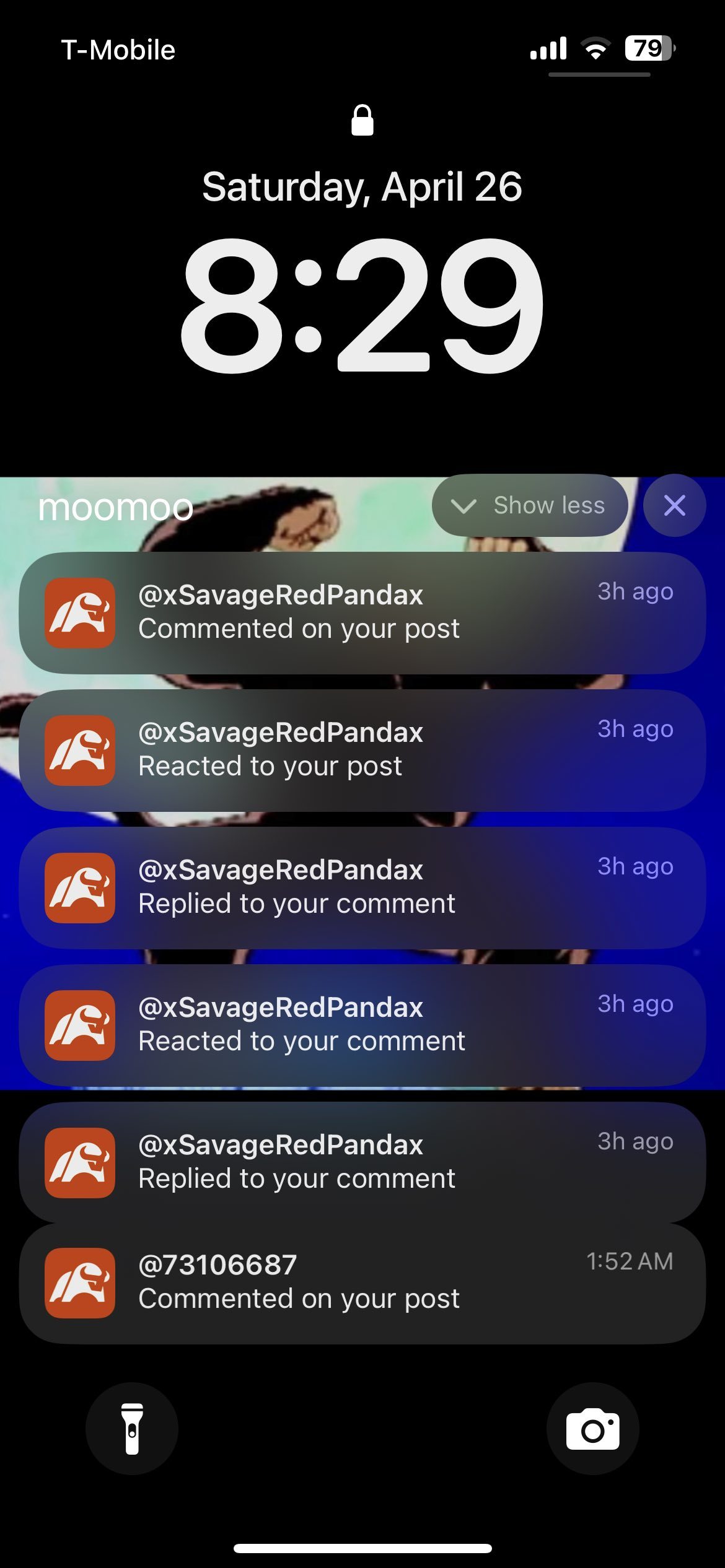Clear the moomoo notification group

(x=674, y=505)
